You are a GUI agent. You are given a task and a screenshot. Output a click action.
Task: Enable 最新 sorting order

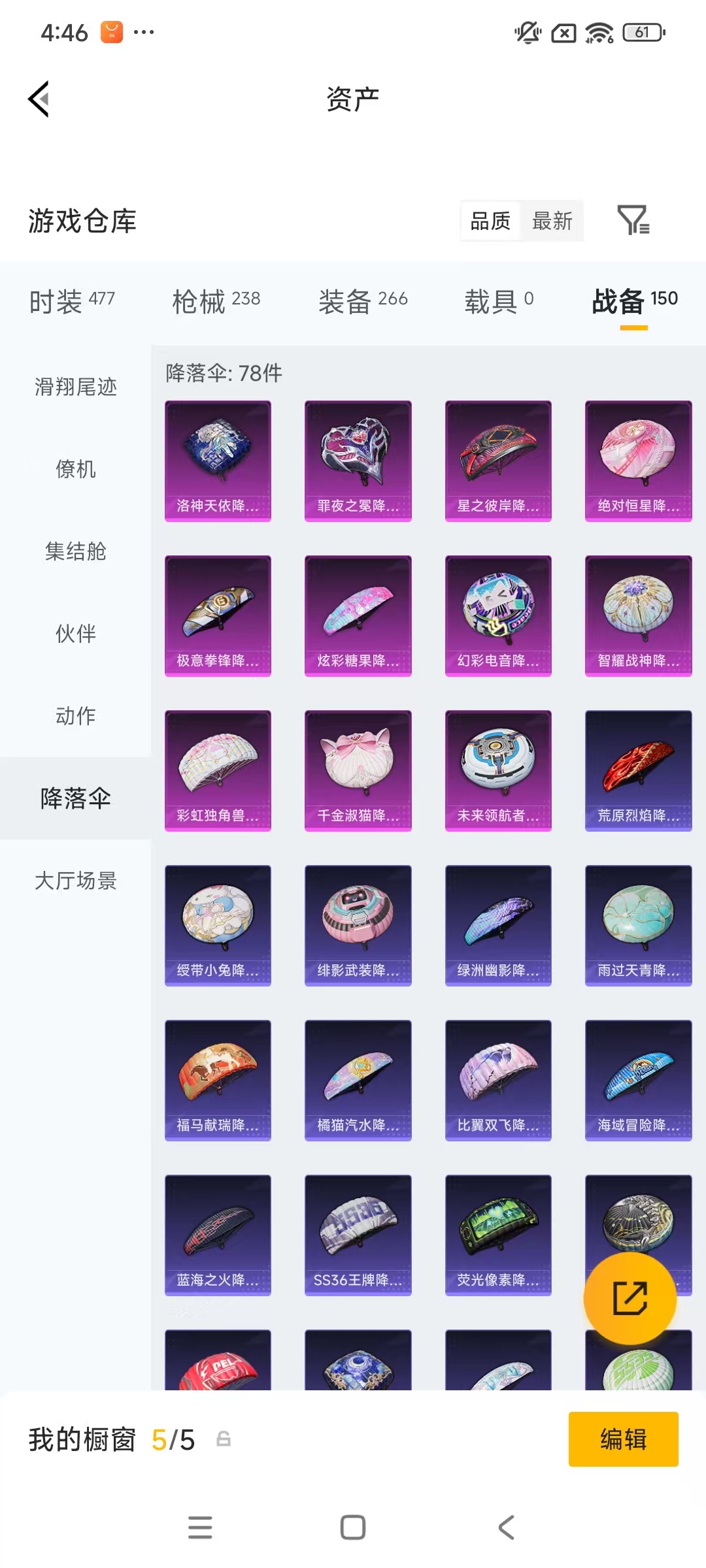(552, 221)
